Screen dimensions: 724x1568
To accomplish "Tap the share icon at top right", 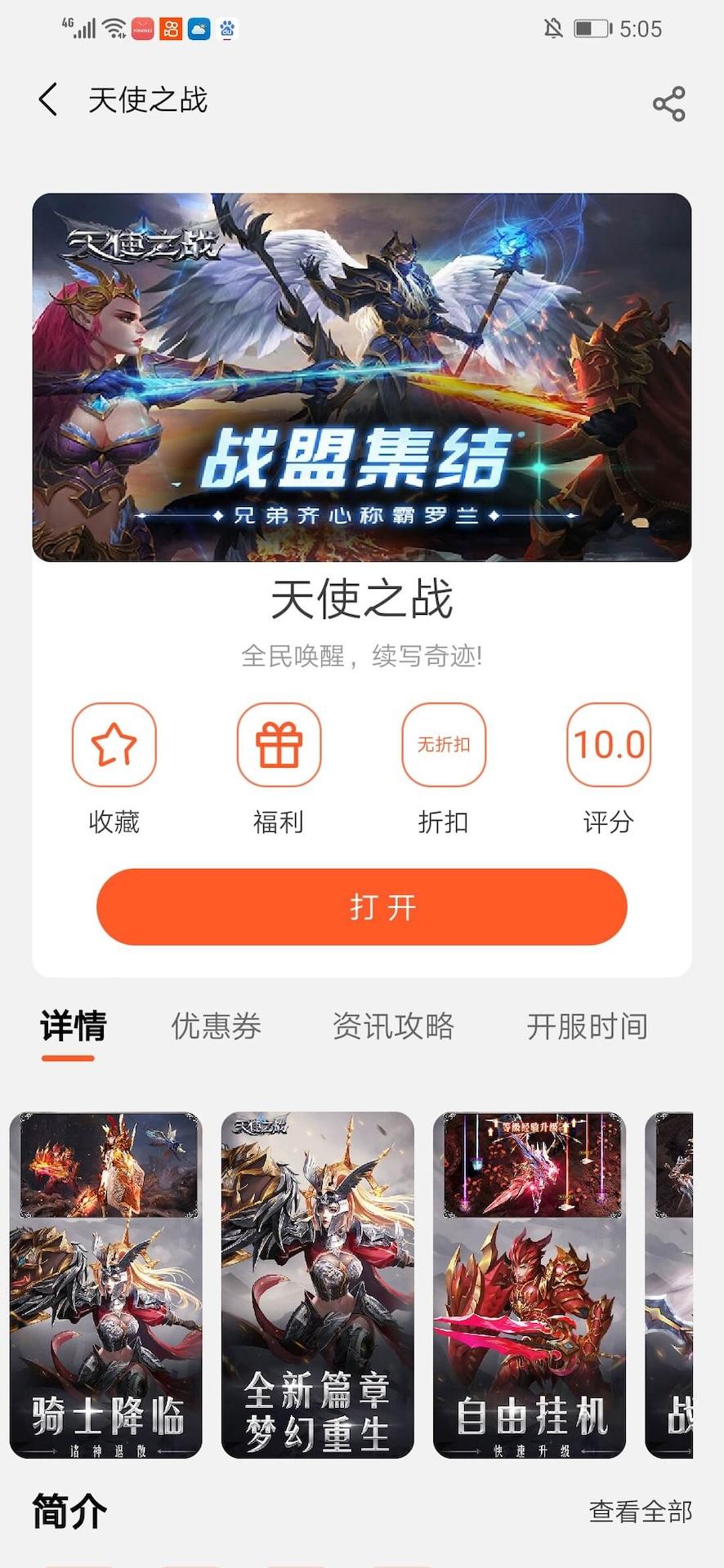I will pyautogui.click(x=668, y=104).
